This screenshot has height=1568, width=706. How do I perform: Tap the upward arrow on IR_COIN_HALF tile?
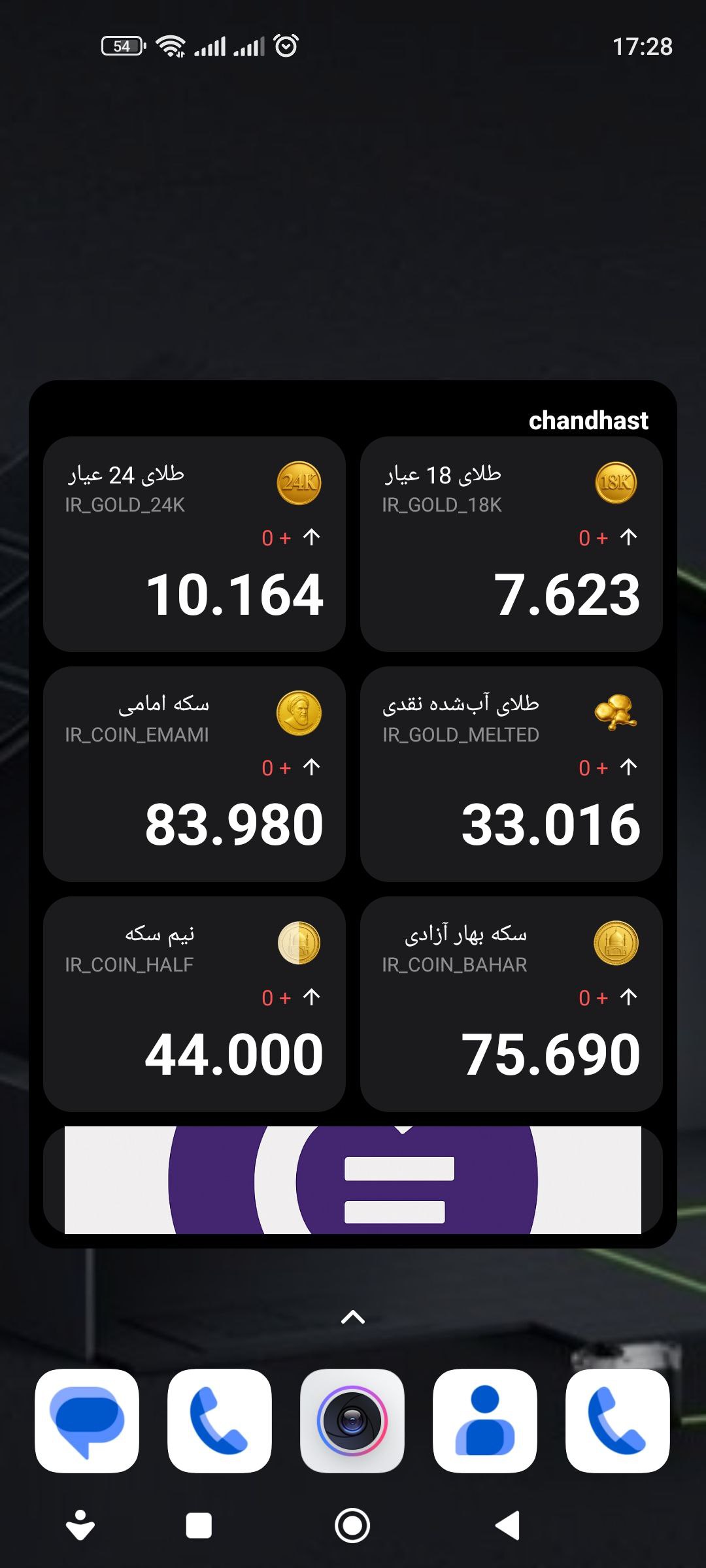pos(312,997)
